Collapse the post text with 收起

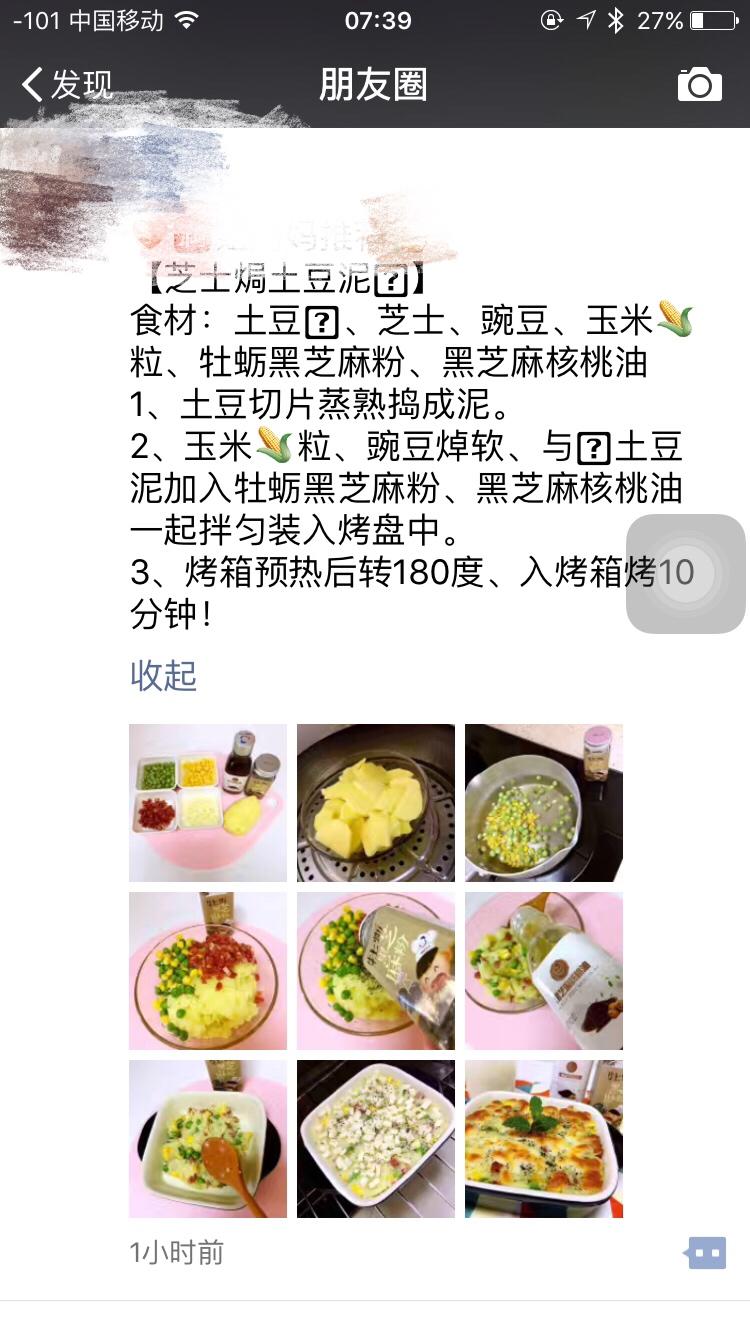coord(163,676)
